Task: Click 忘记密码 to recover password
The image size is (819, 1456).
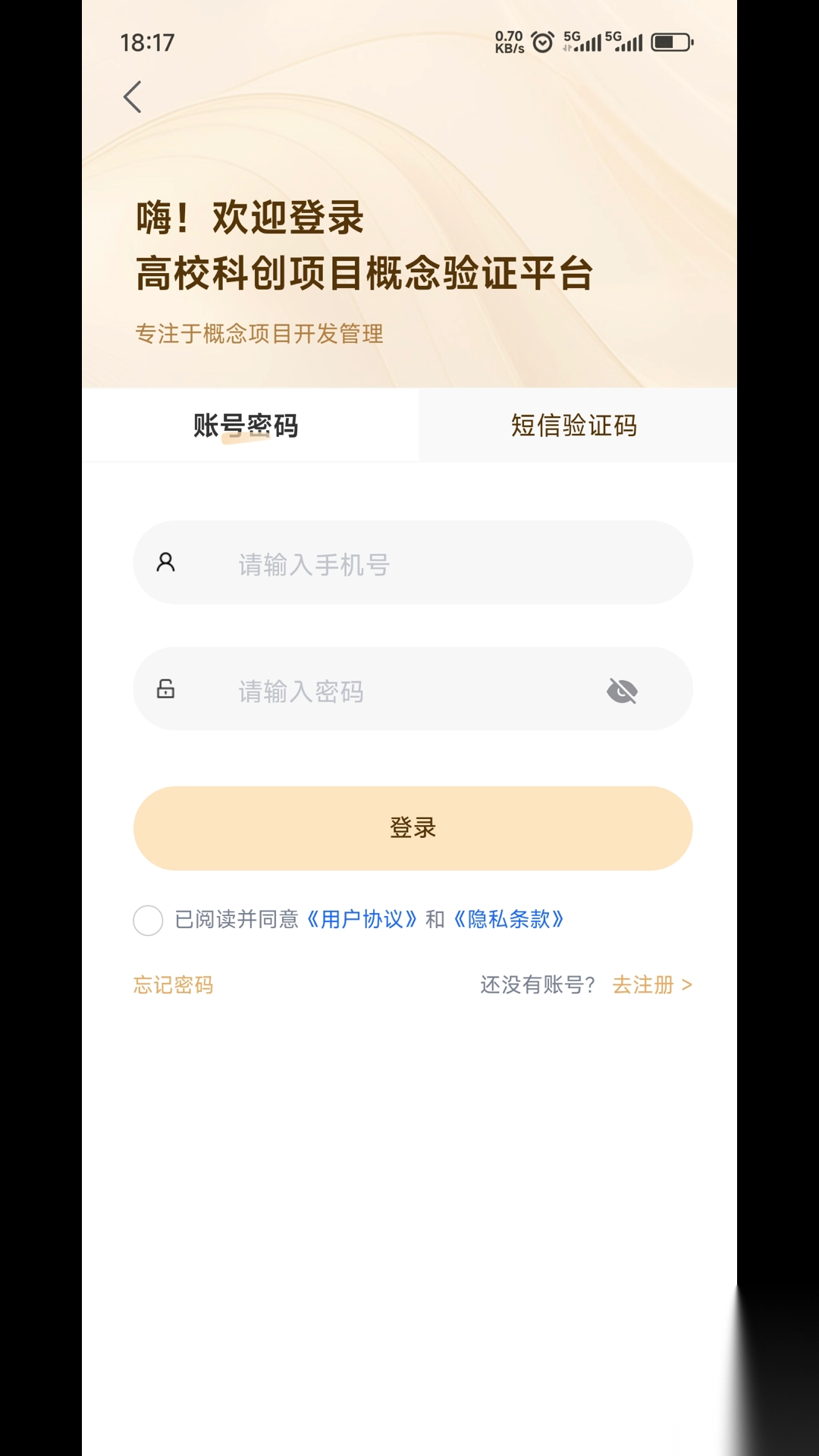Action: click(x=173, y=984)
